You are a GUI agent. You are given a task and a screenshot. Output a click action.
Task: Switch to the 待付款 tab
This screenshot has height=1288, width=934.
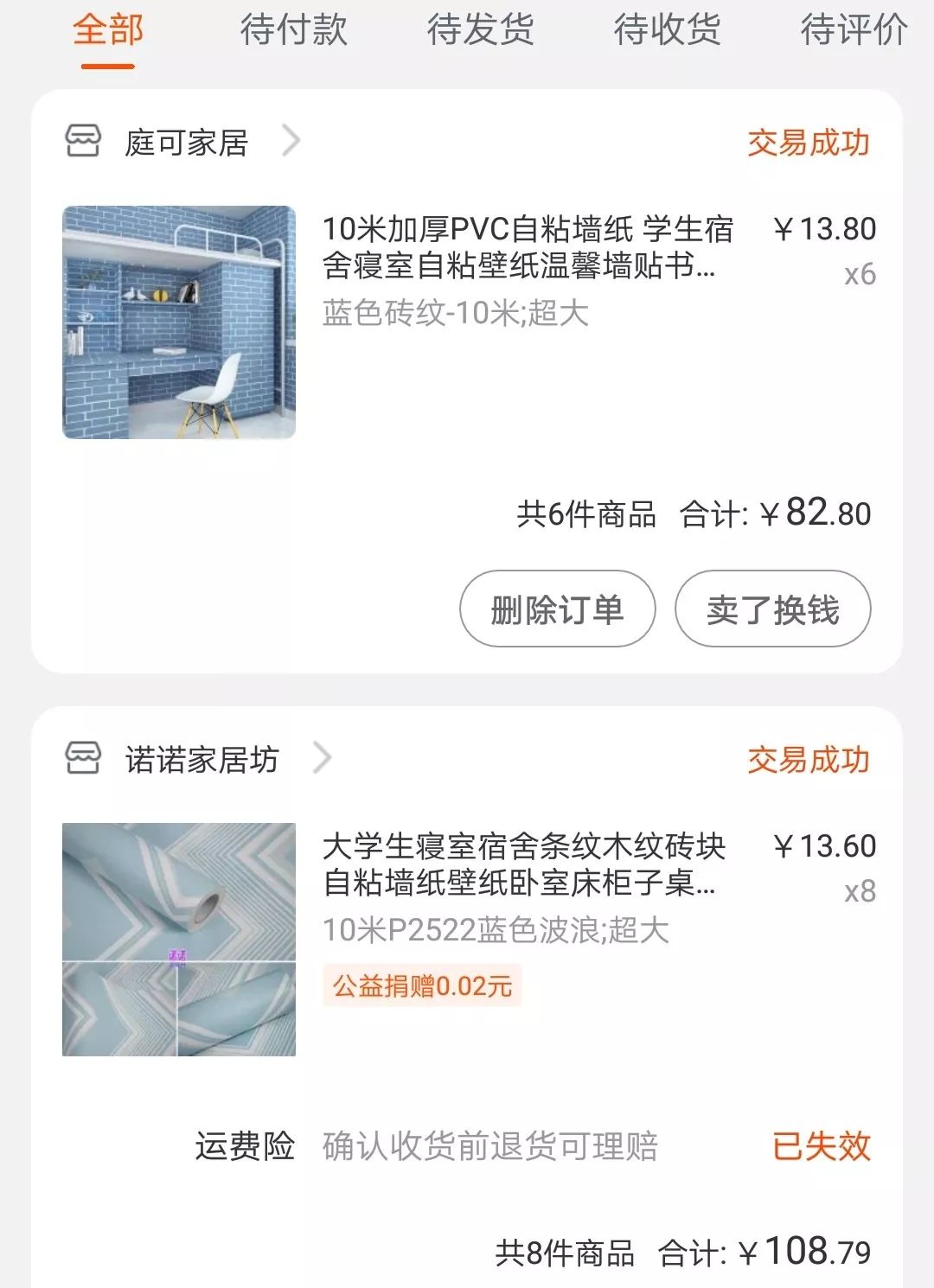pyautogui.click(x=293, y=30)
